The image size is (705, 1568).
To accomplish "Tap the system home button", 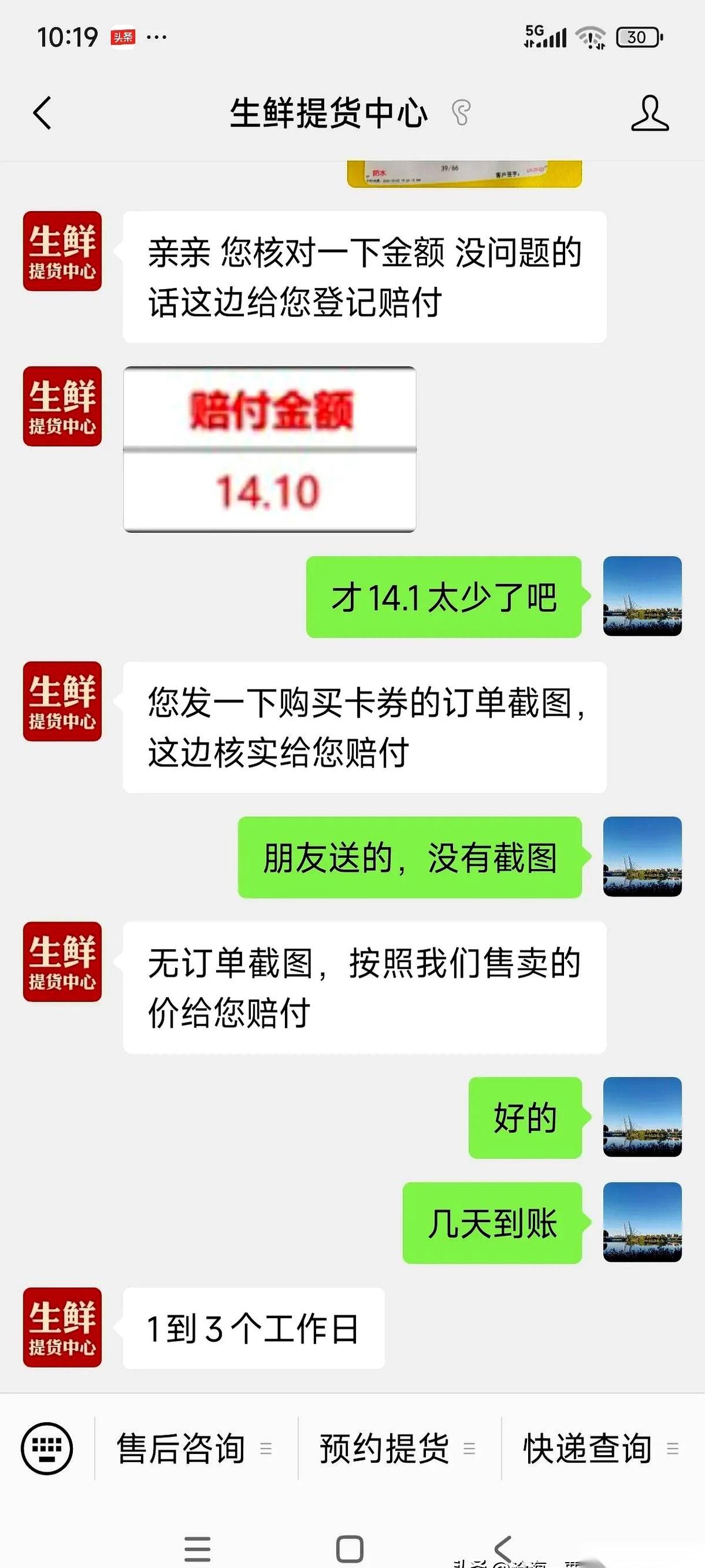I will [x=350, y=1549].
